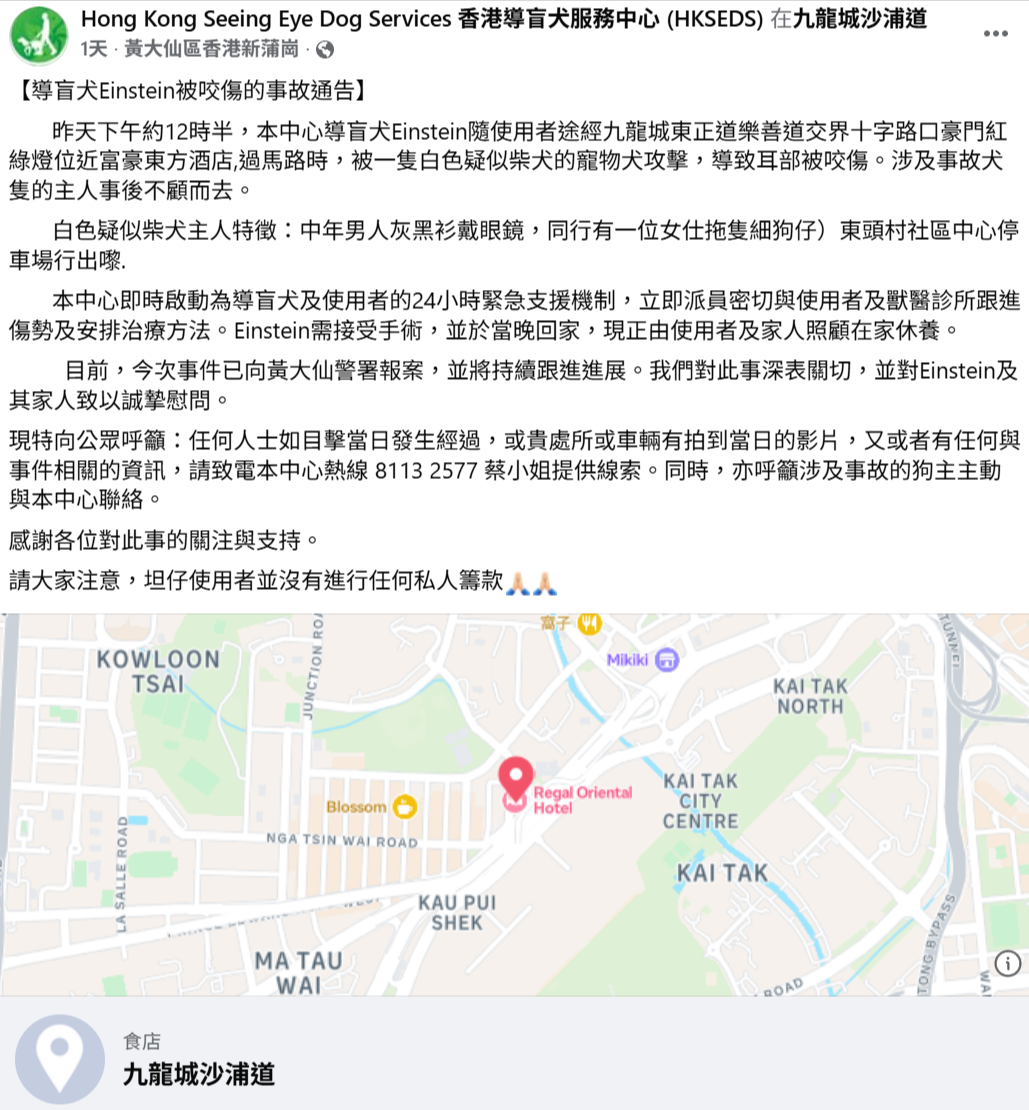Click the 窩子 restaurant cutlery icon on the map

[591, 623]
